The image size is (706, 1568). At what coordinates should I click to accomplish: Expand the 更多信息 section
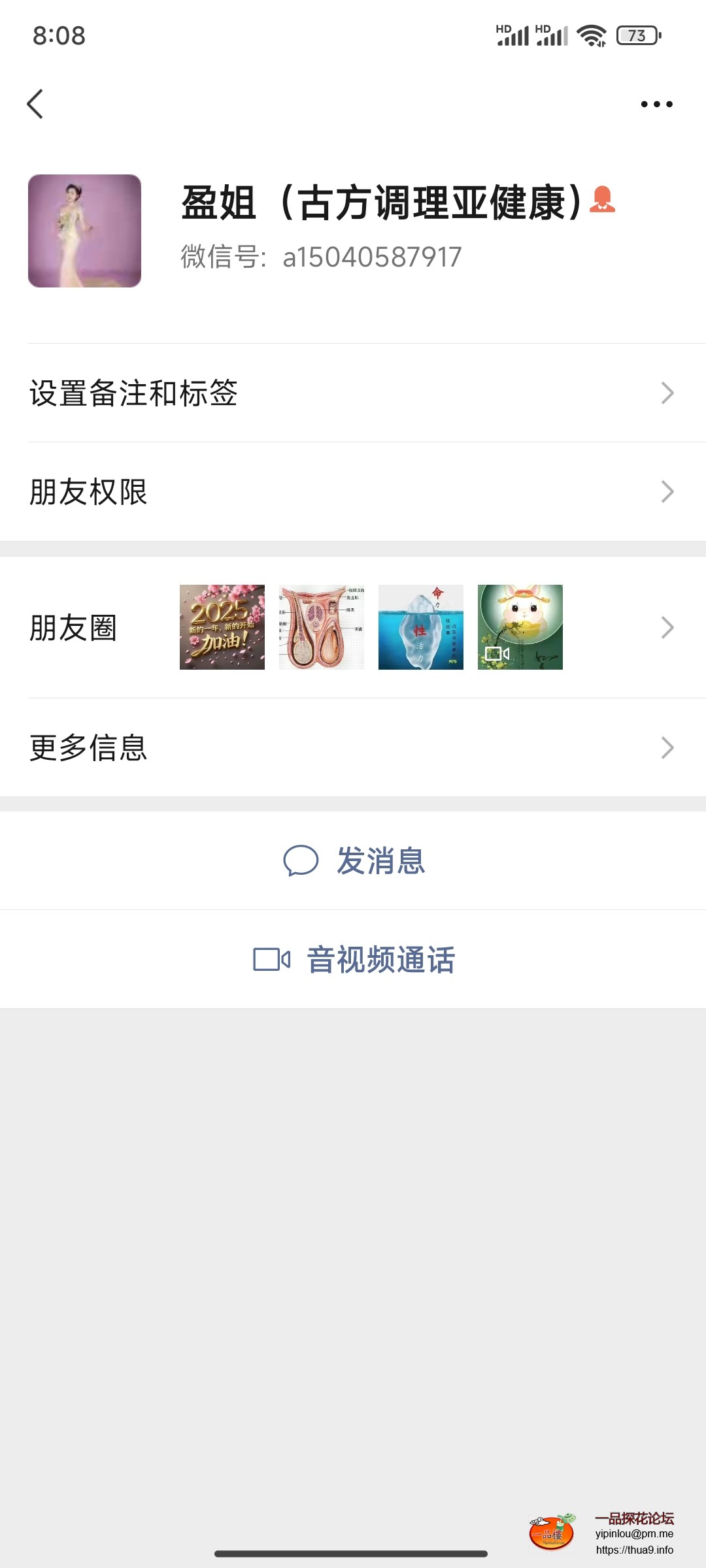pyautogui.click(x=667, y=747)
